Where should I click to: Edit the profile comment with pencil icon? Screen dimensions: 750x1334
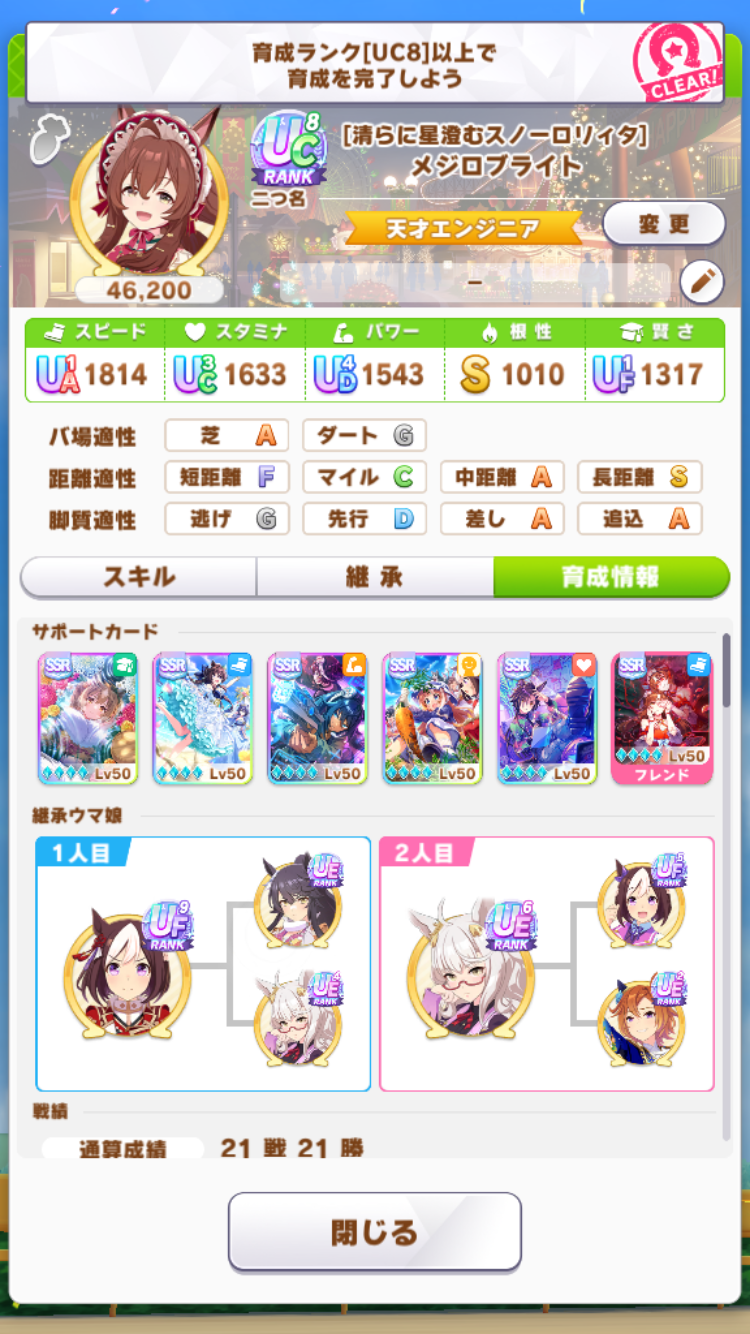pos(701,282)
